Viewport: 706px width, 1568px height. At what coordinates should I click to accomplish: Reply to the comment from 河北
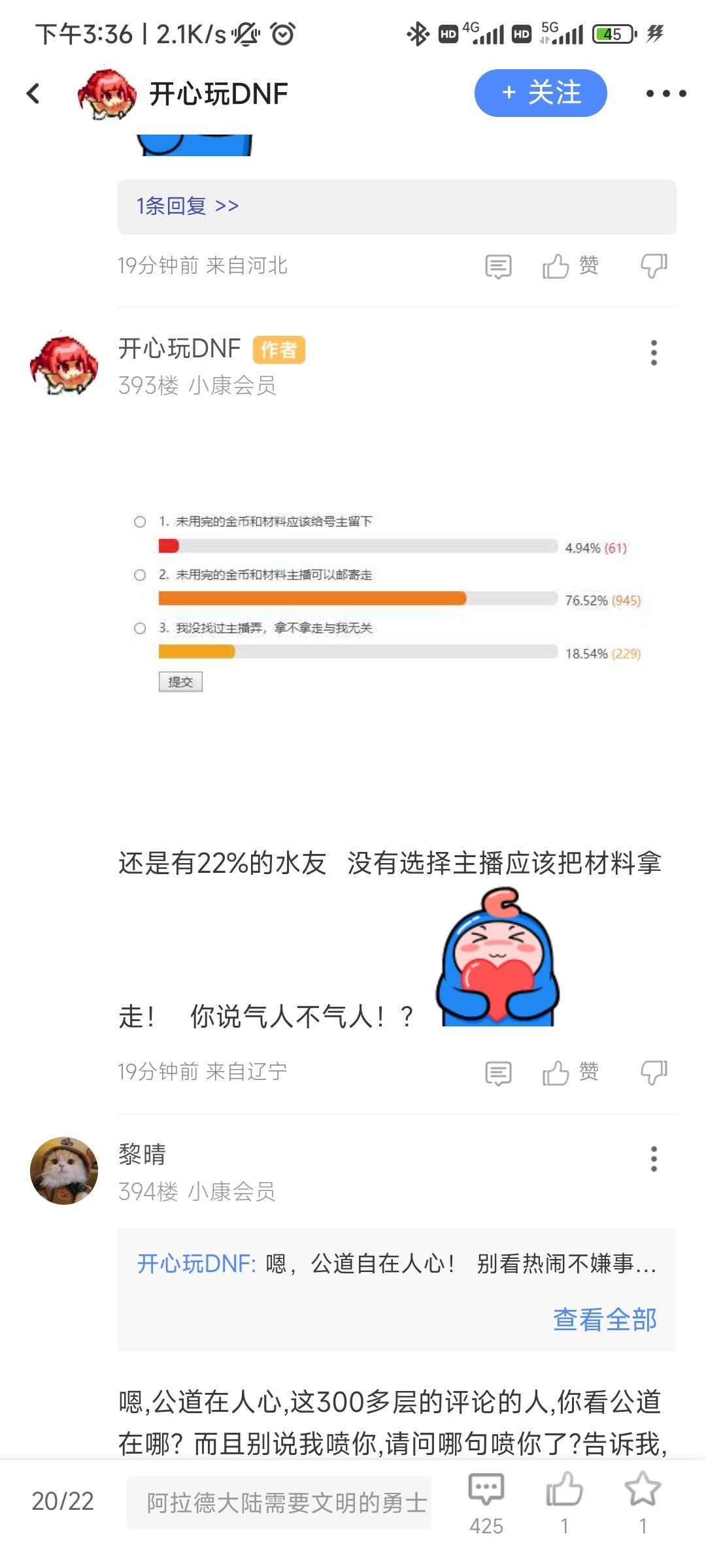click(x=498, y=267)
